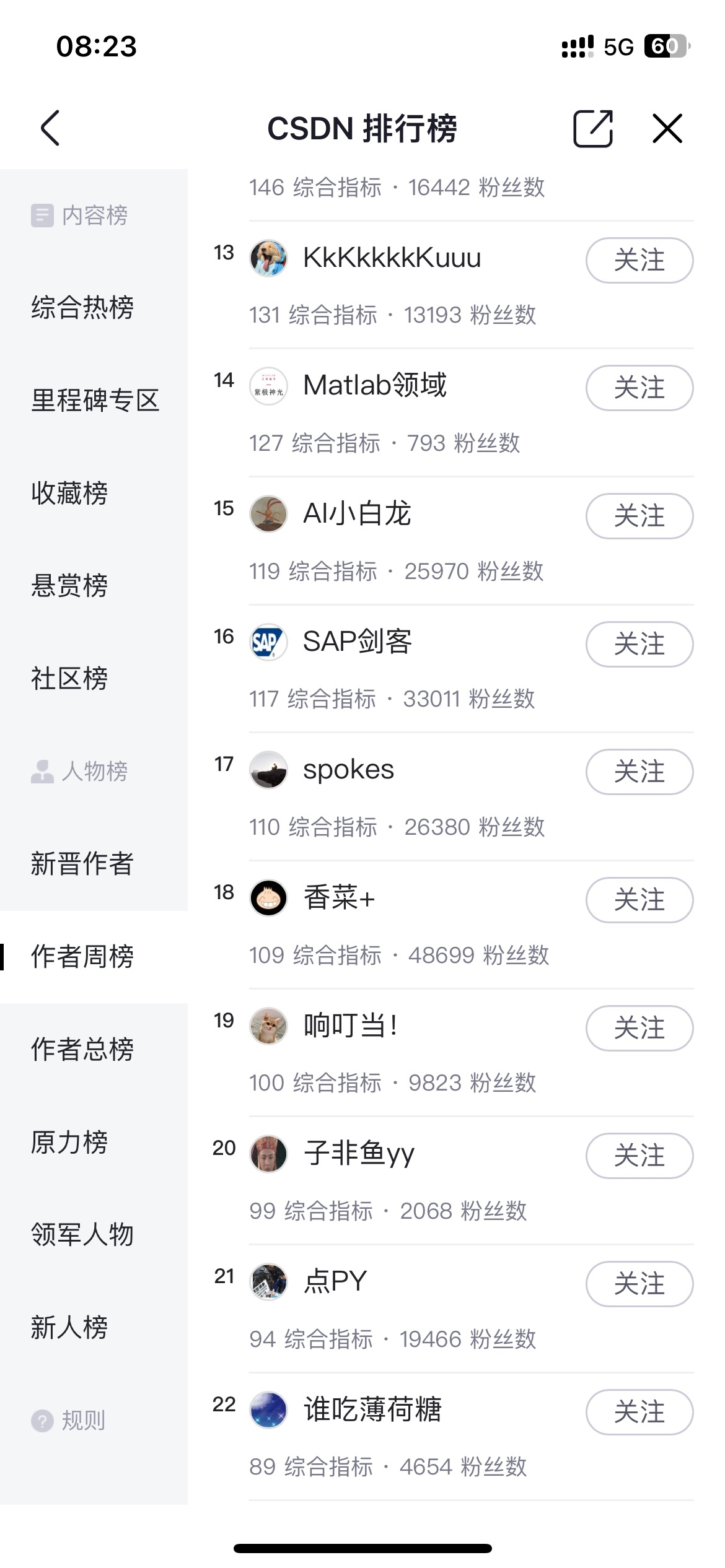Follow Matlab领域 author
The image size is (725, 1568).
[639, 388]
